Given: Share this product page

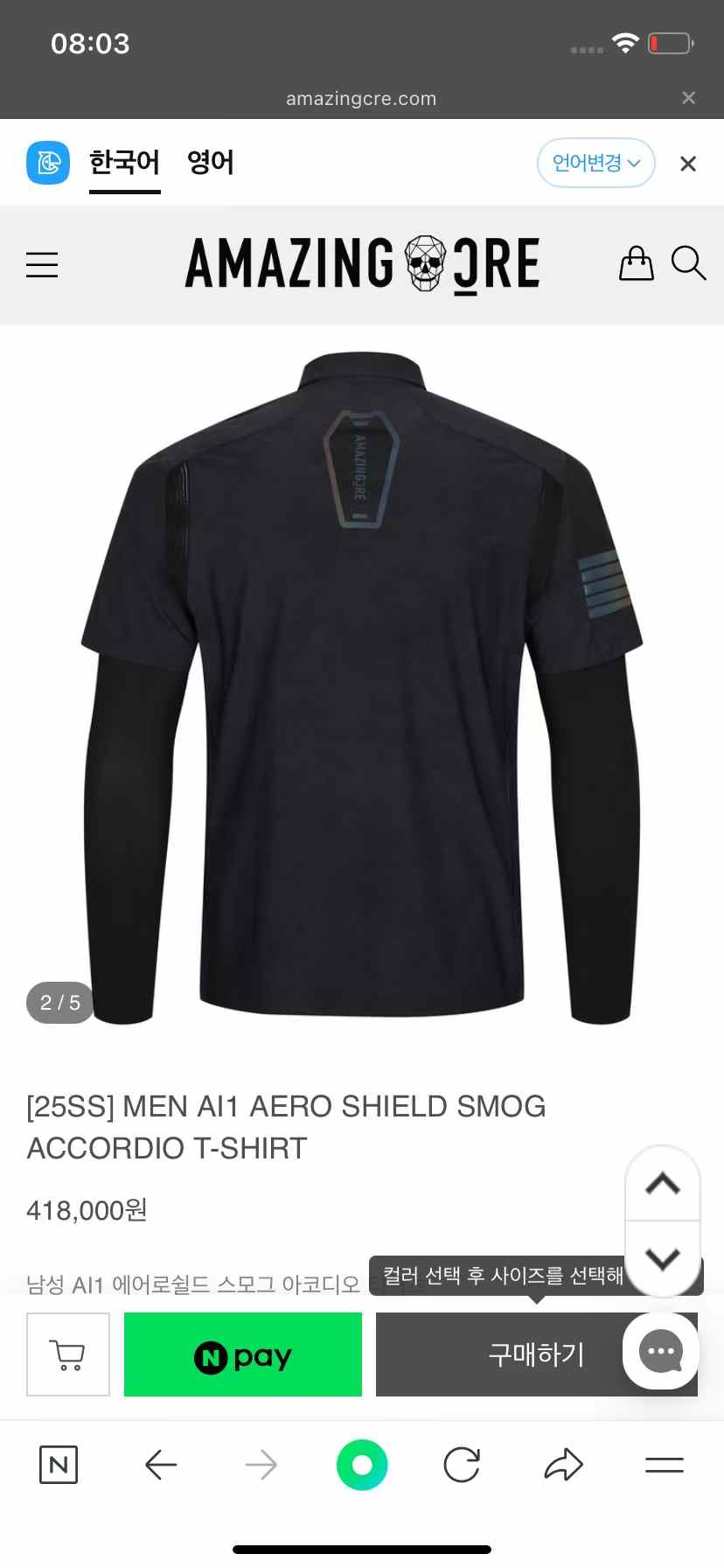Looking at the screenshot, I should pyautogui.click(x=563, y=1465).
